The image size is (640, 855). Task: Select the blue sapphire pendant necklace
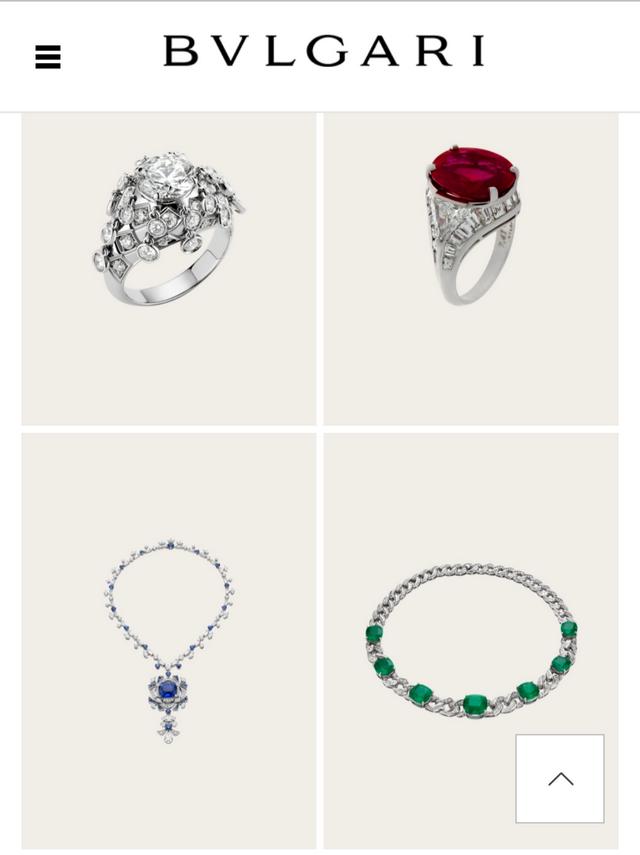tap(168, 640)
